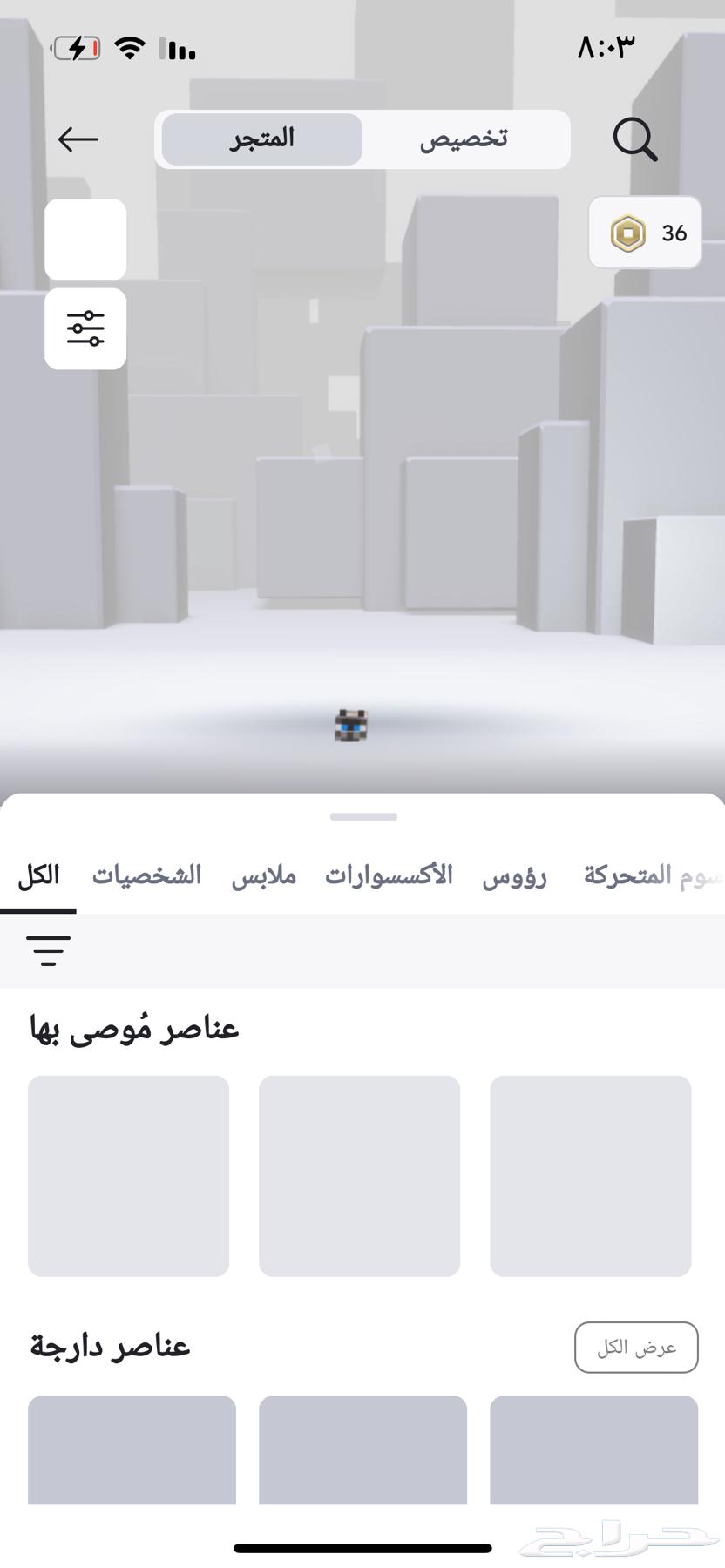
Task: Switch to the المتجر segment
Action: coord(262,139)
